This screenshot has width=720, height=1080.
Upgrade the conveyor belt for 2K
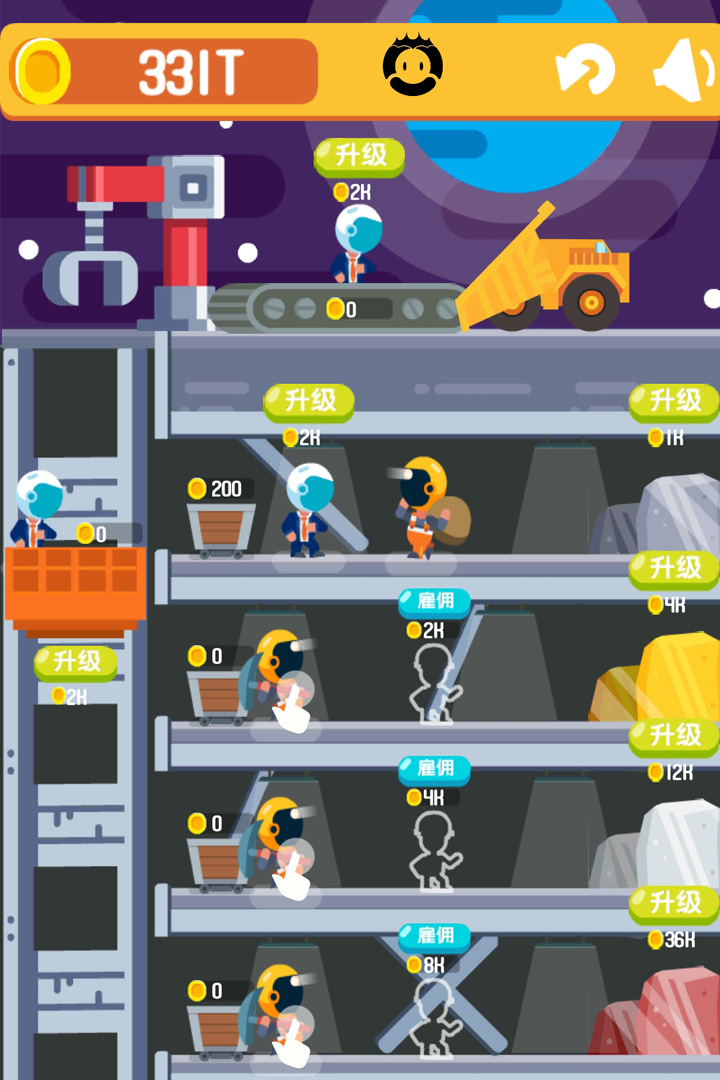tap(360, 156)
